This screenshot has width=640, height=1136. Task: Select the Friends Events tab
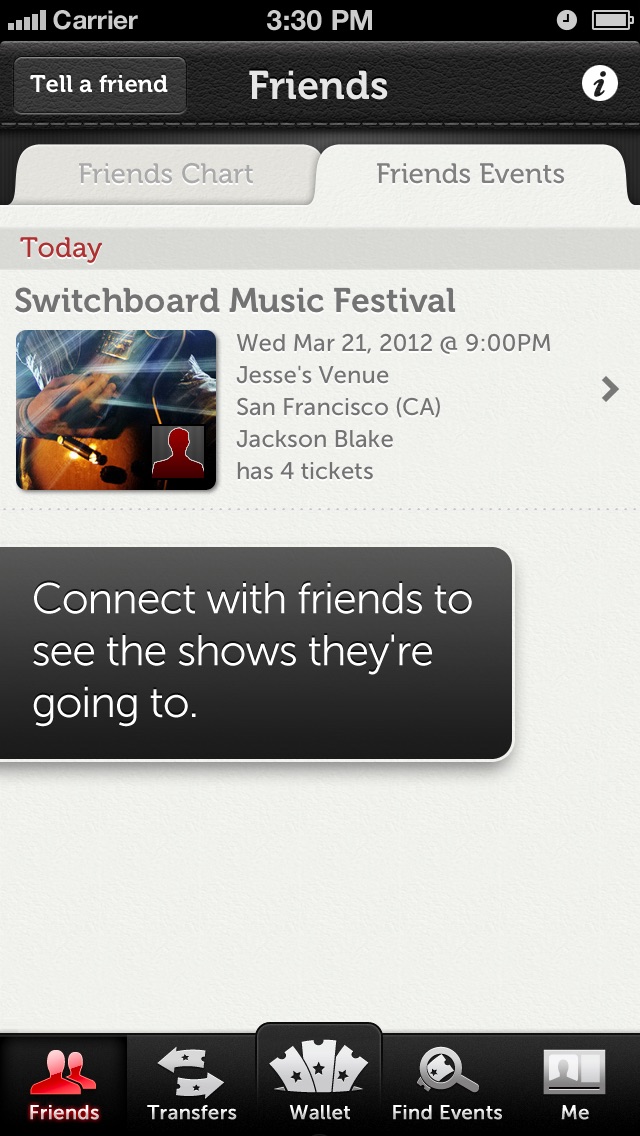(470, 174)
